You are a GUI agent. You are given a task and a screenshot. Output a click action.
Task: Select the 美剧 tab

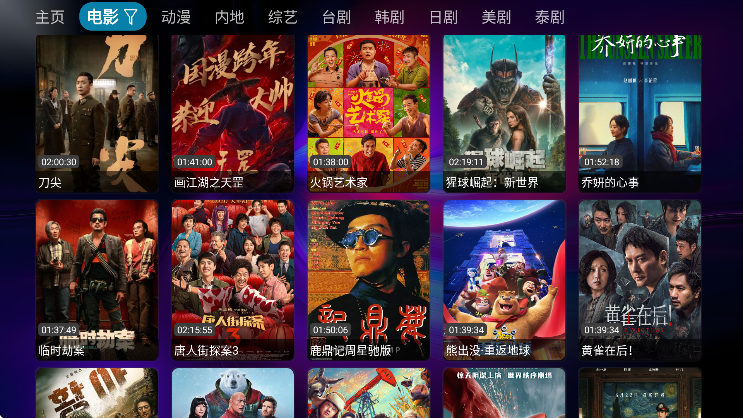pyautogui.click(x=496, y=17)
